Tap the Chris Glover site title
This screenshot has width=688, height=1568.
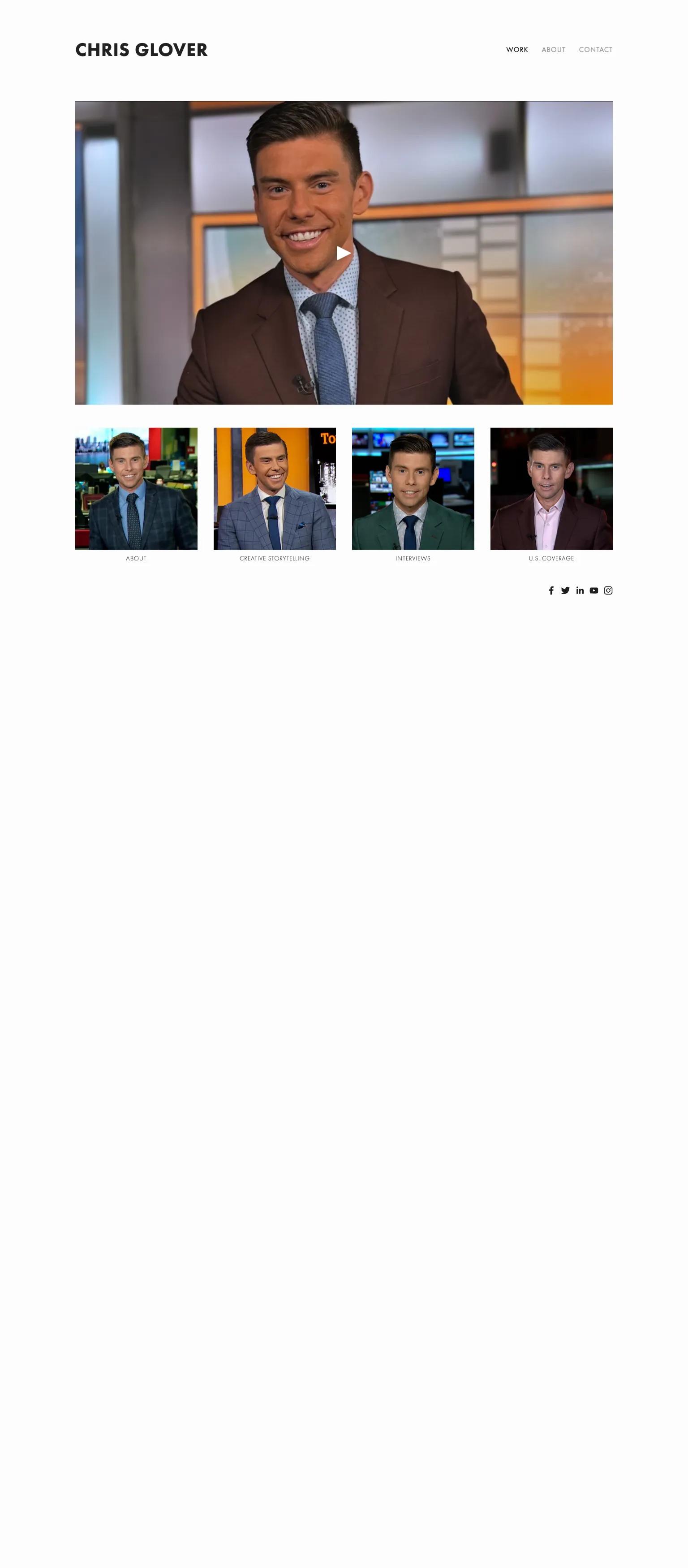141,50
